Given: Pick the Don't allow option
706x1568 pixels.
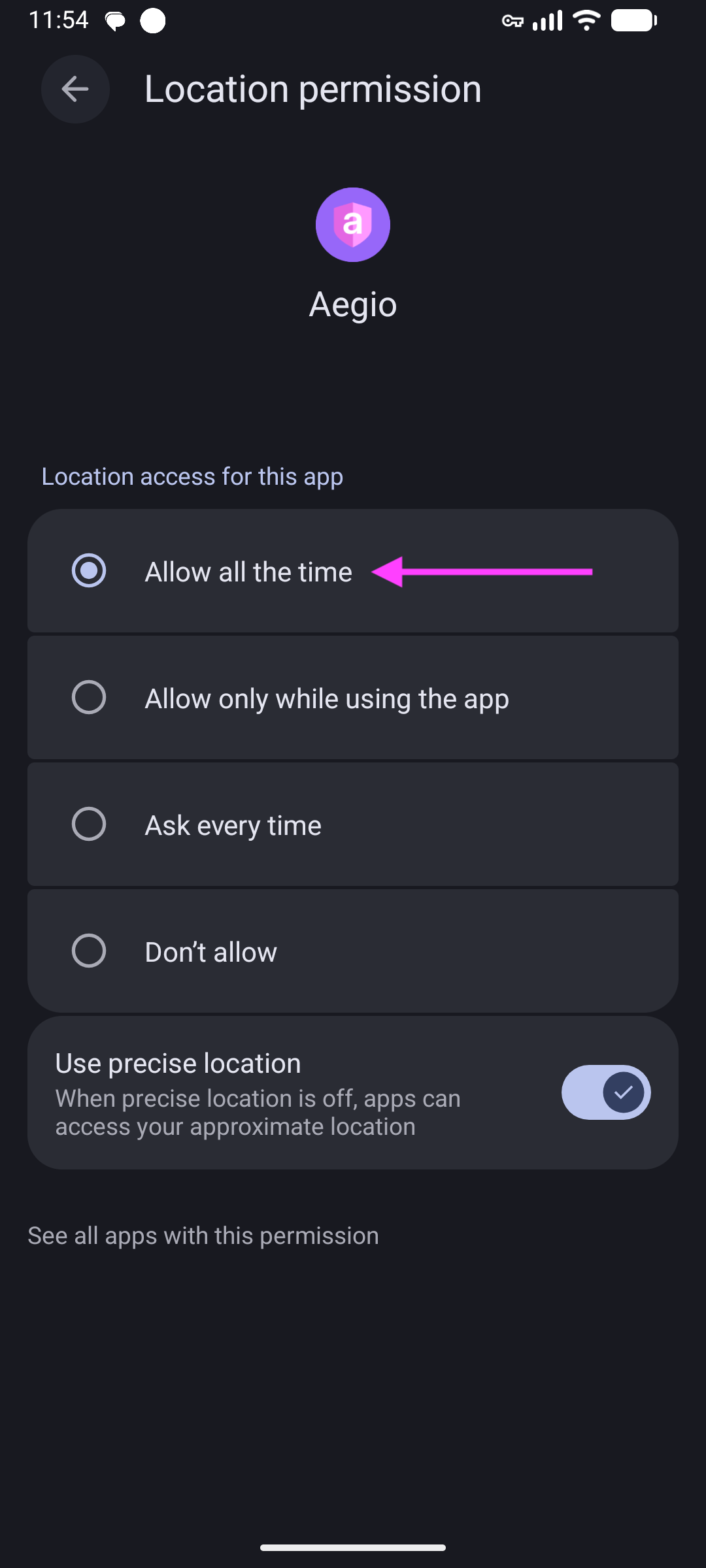Looking at the screenshot, I should coord(89,951).
